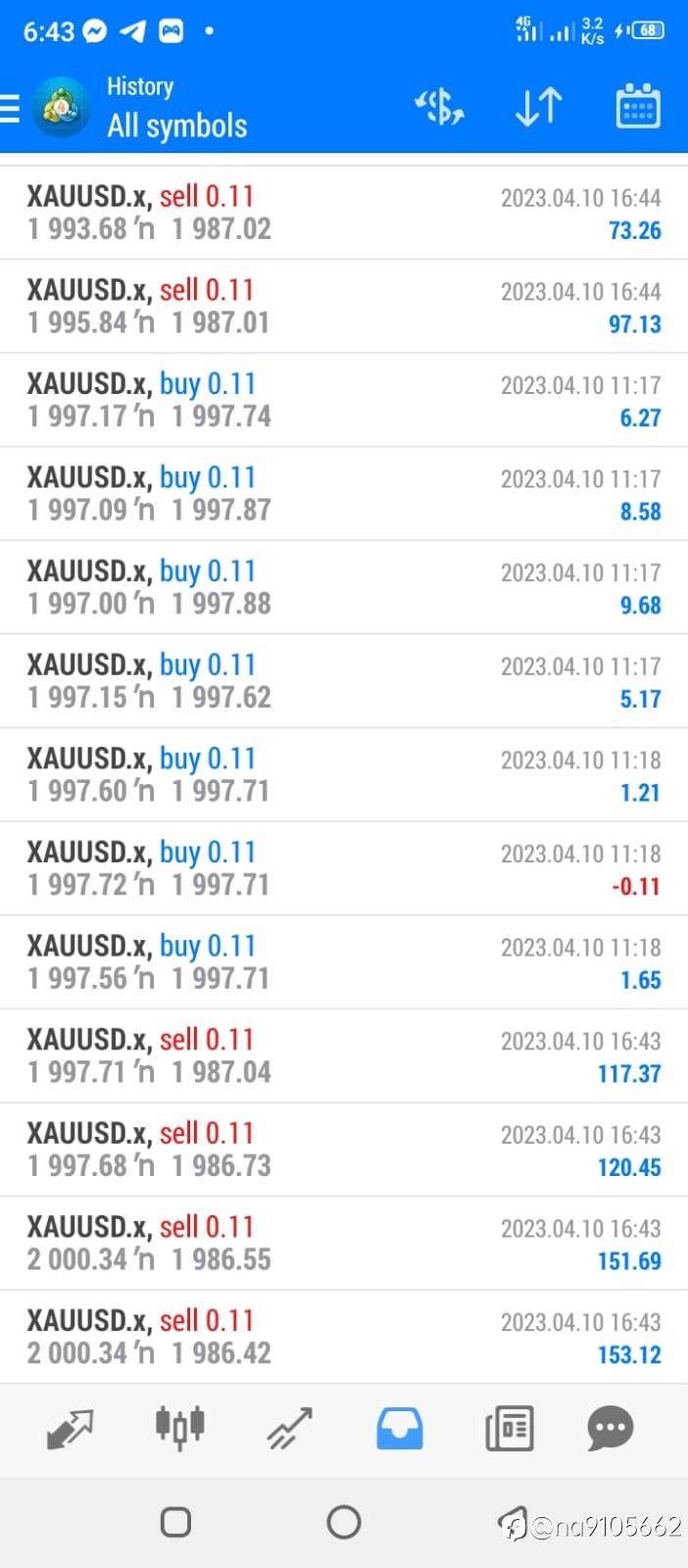Open the calendar date range picker

638,106
